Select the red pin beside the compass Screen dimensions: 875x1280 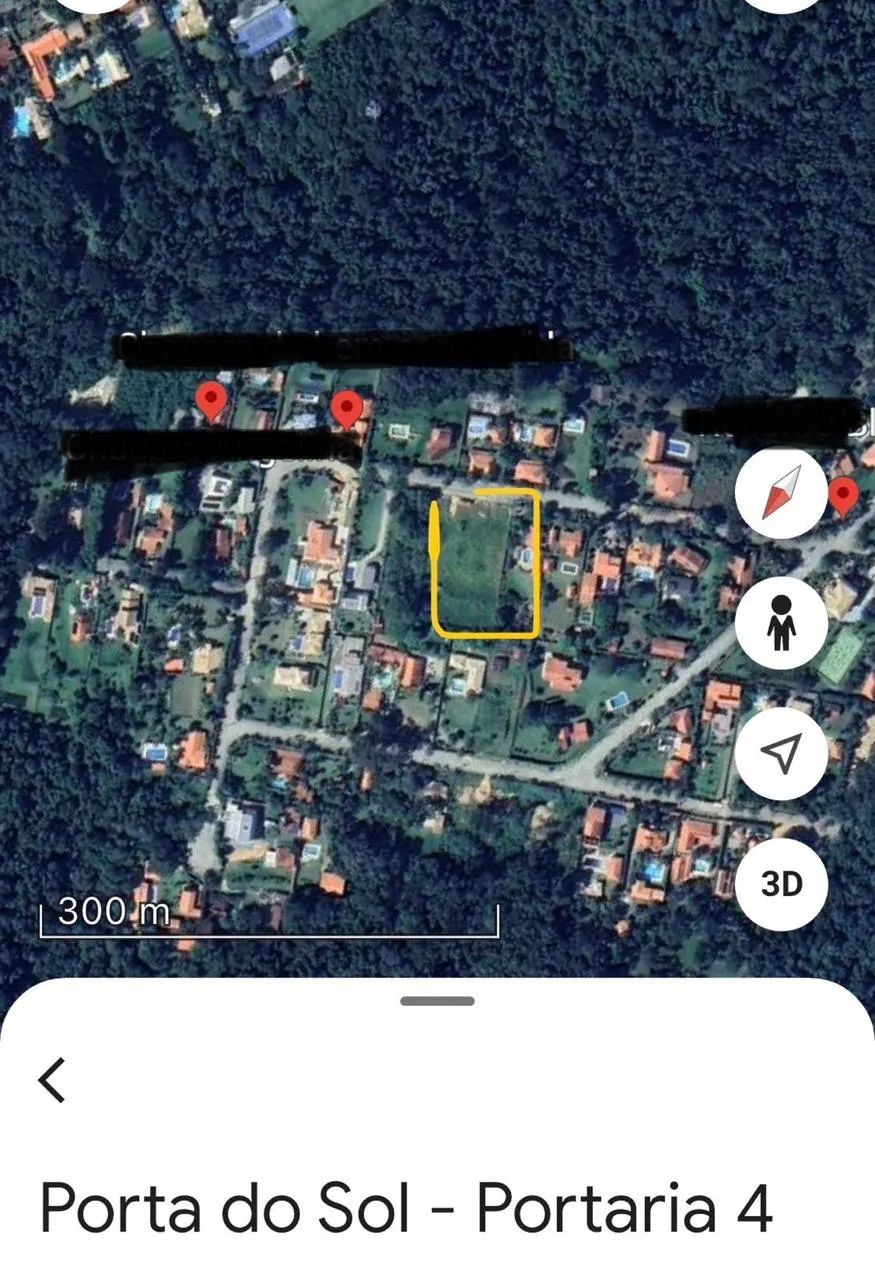click(x=845, y=496)
